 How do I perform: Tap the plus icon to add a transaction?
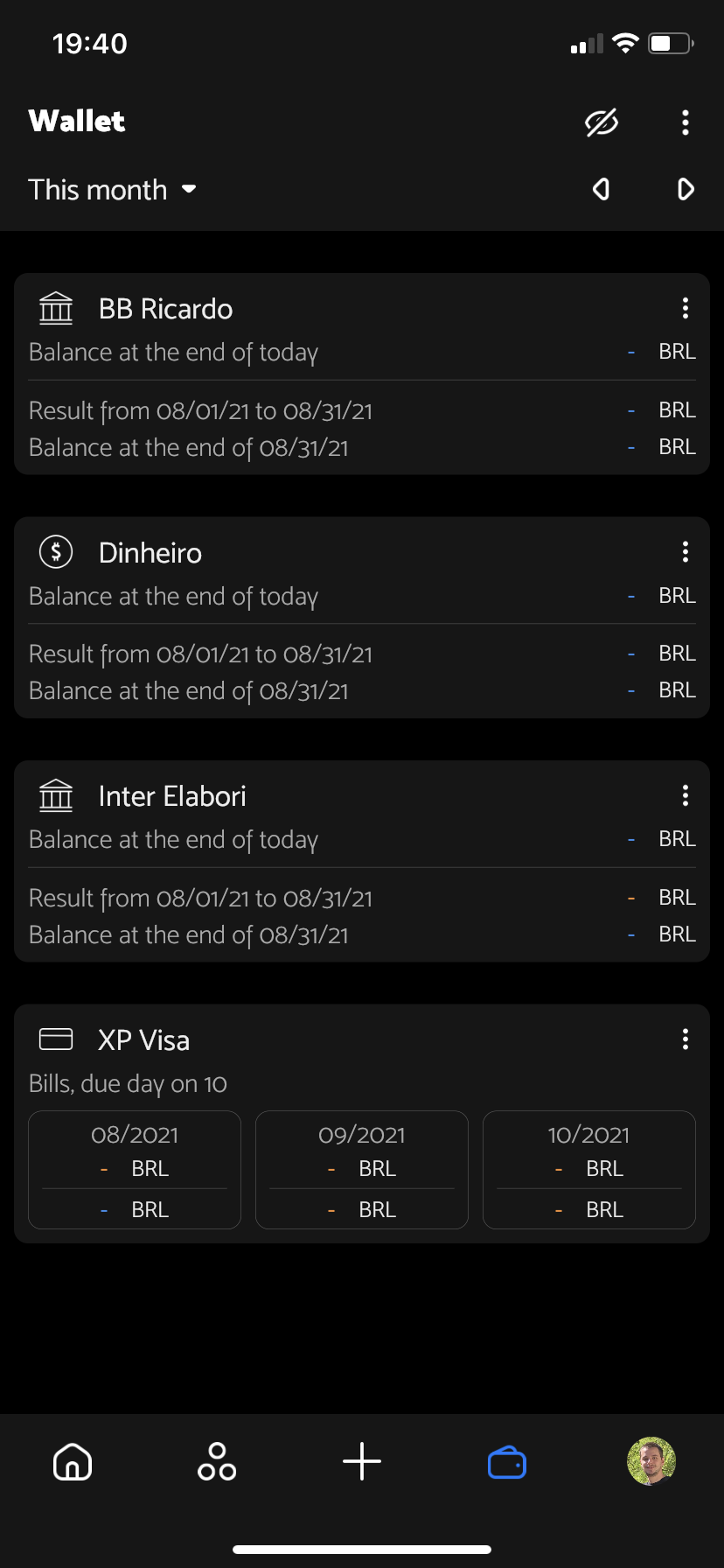362,1461
